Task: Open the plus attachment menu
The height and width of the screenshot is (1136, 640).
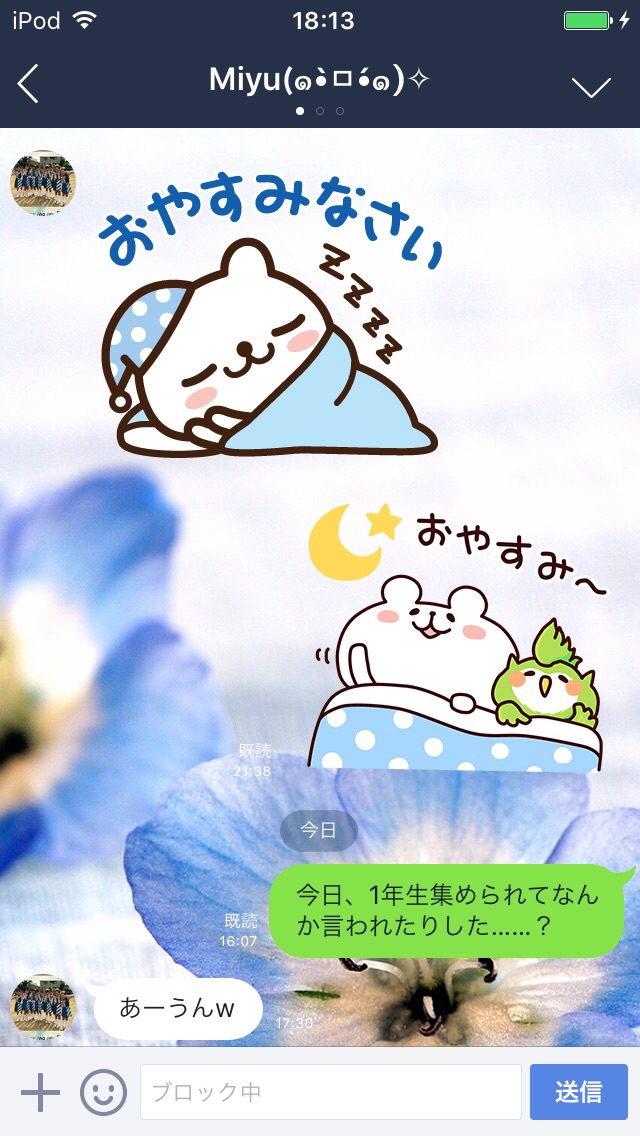Action: click(x=41, y=1092)
